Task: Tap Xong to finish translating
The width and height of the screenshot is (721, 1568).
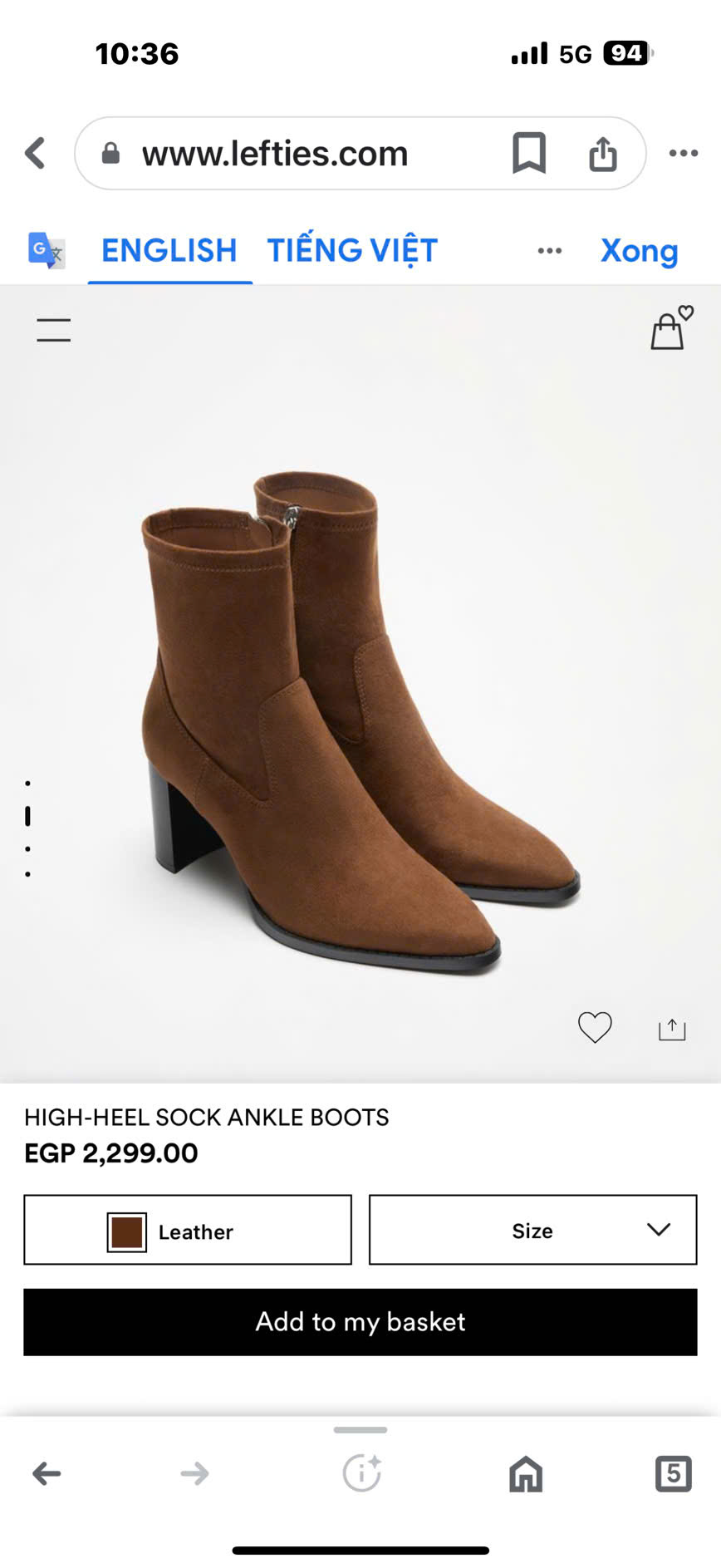Action: (639, 250)
